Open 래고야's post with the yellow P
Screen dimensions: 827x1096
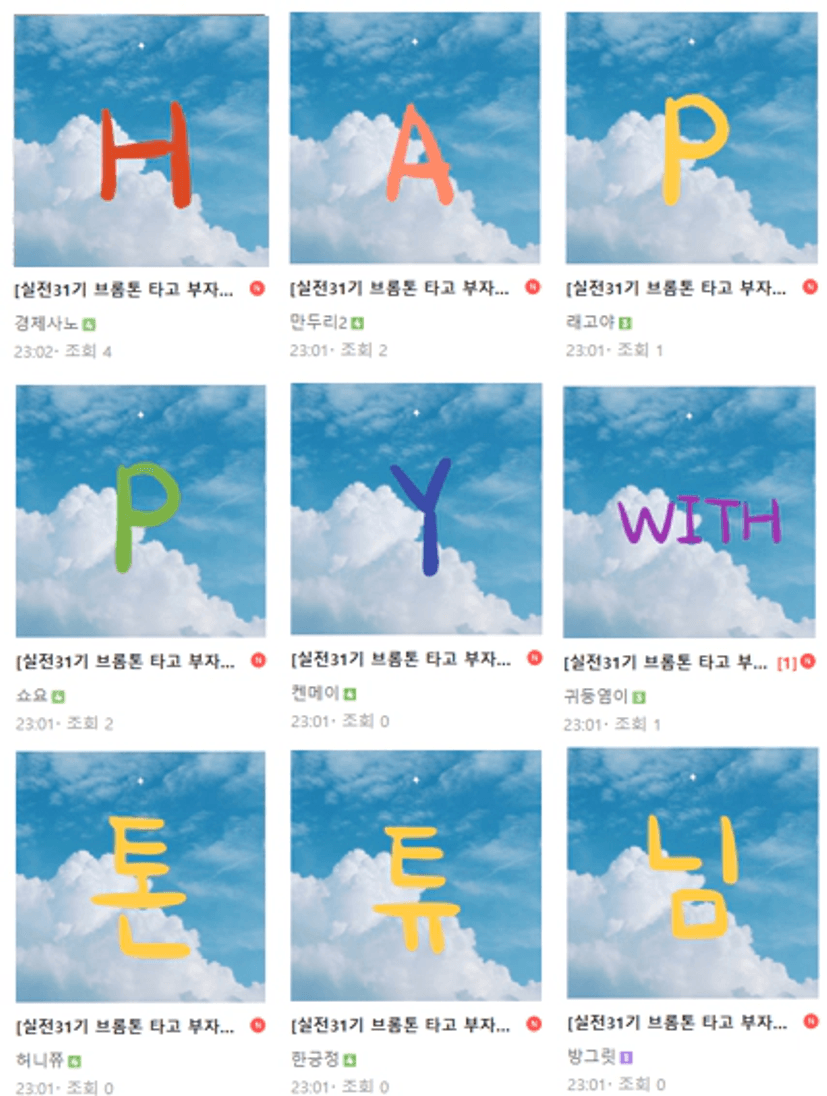[691, 139]
